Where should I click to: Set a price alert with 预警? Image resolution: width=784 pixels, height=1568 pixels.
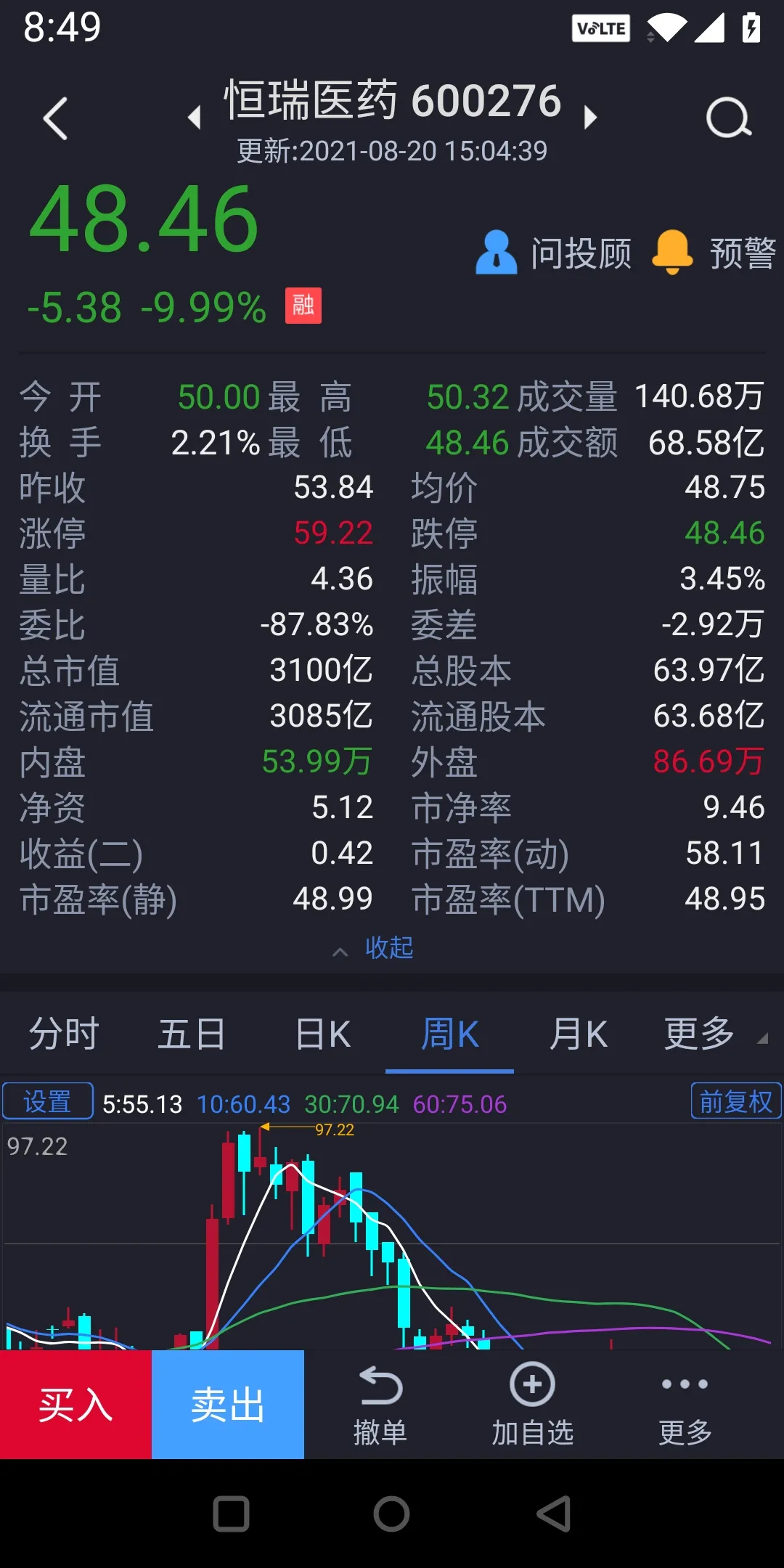(714, 253)
